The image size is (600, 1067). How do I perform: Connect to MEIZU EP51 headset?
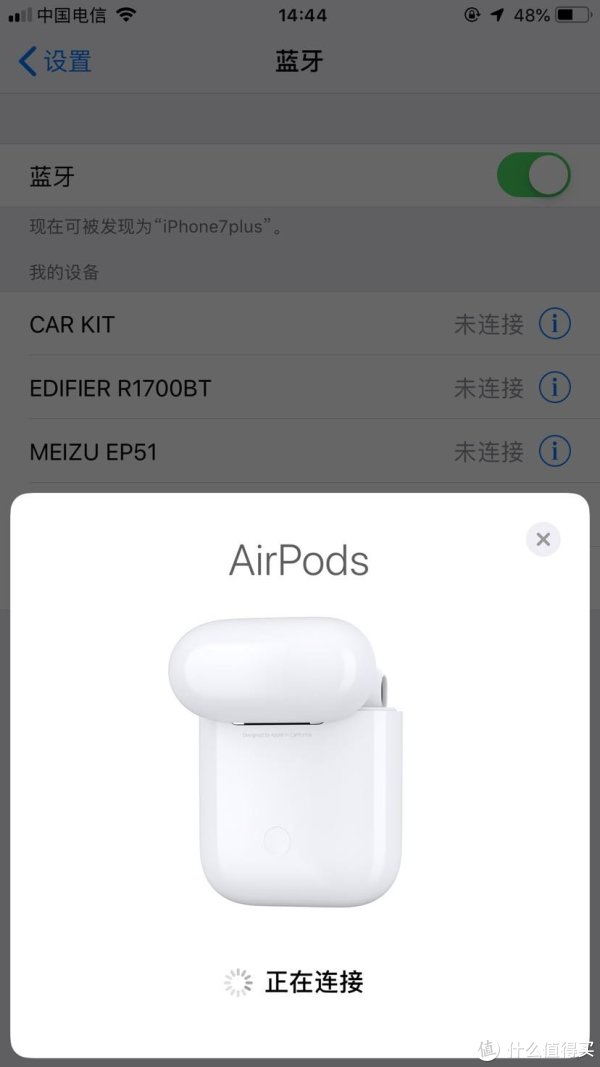[x=300, y=450]
